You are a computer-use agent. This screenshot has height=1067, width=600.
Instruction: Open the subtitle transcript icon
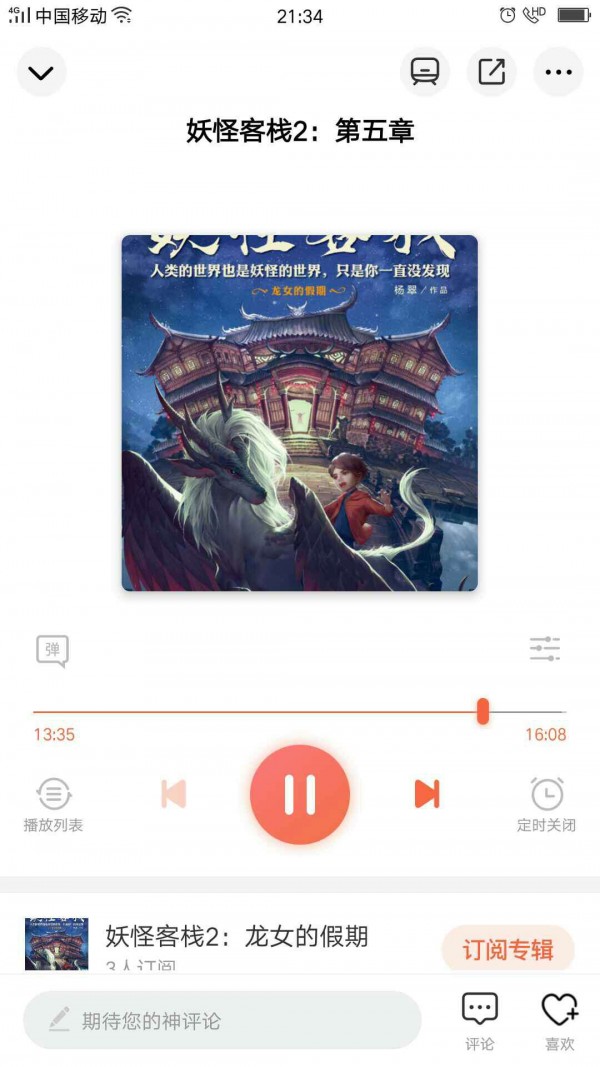(x=424, y=72)
